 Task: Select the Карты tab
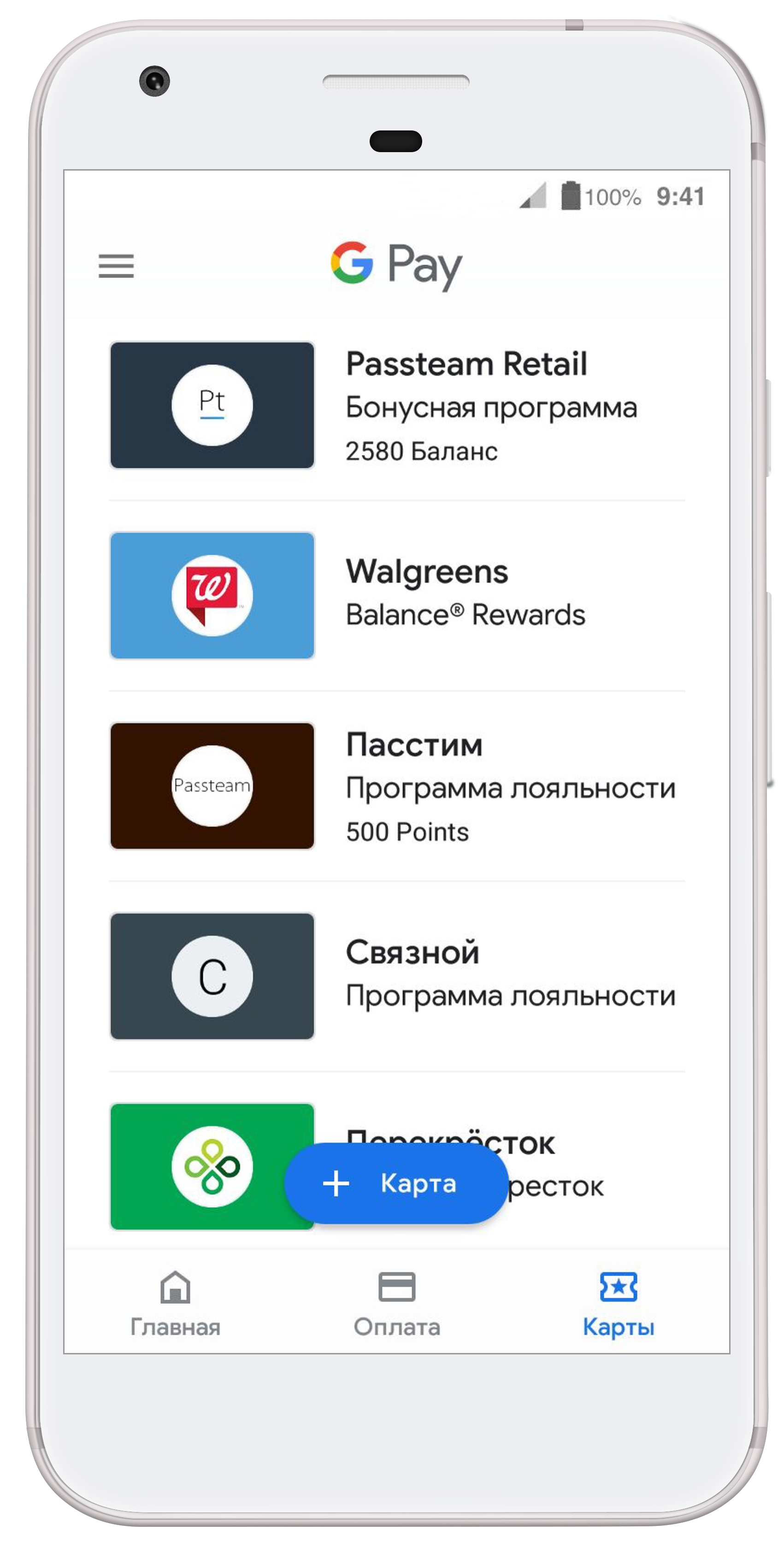[x=618, y=1303]
